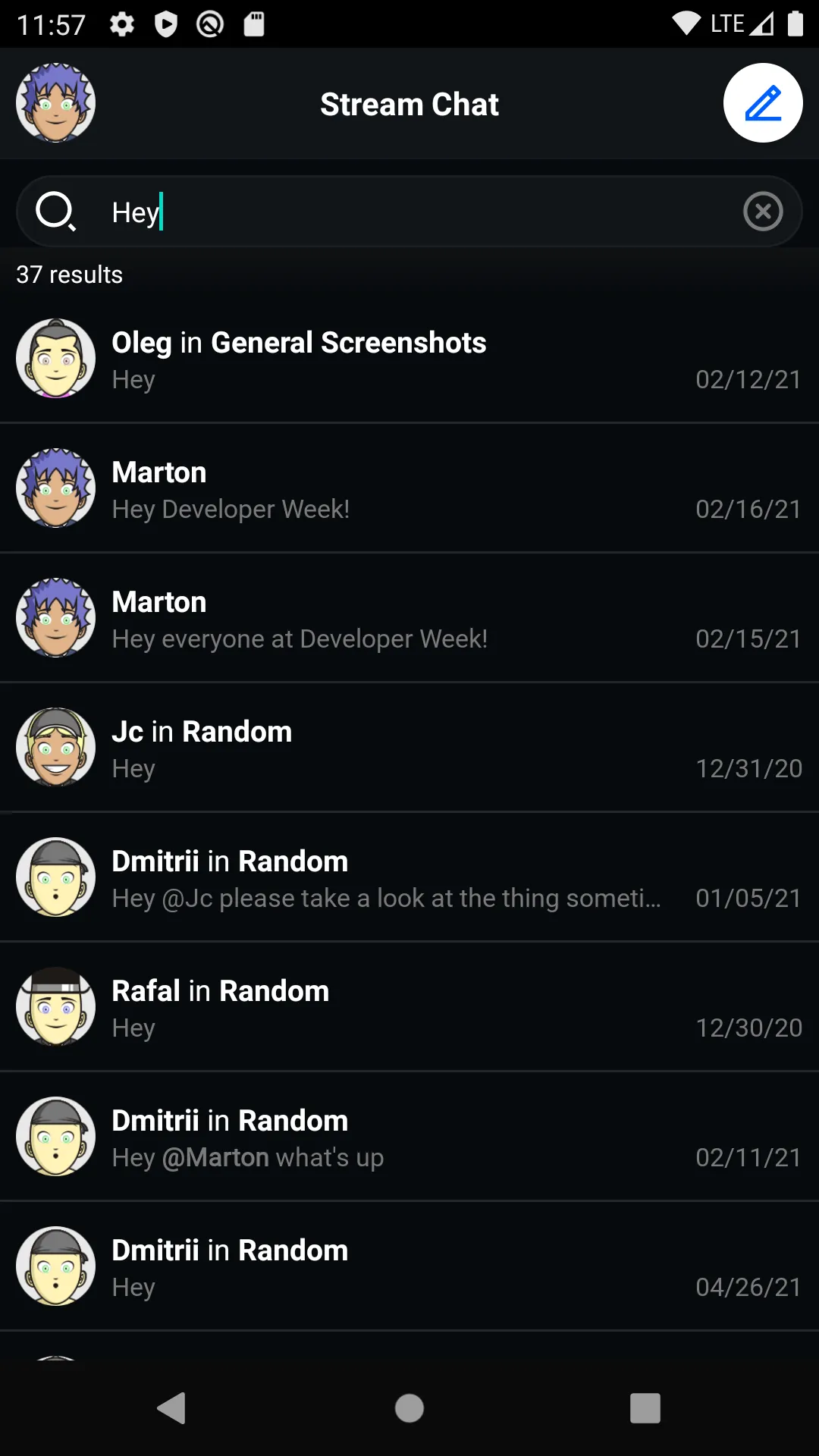Compose a new chat with pencil button

pyautogui.click(x=762, y=103)
